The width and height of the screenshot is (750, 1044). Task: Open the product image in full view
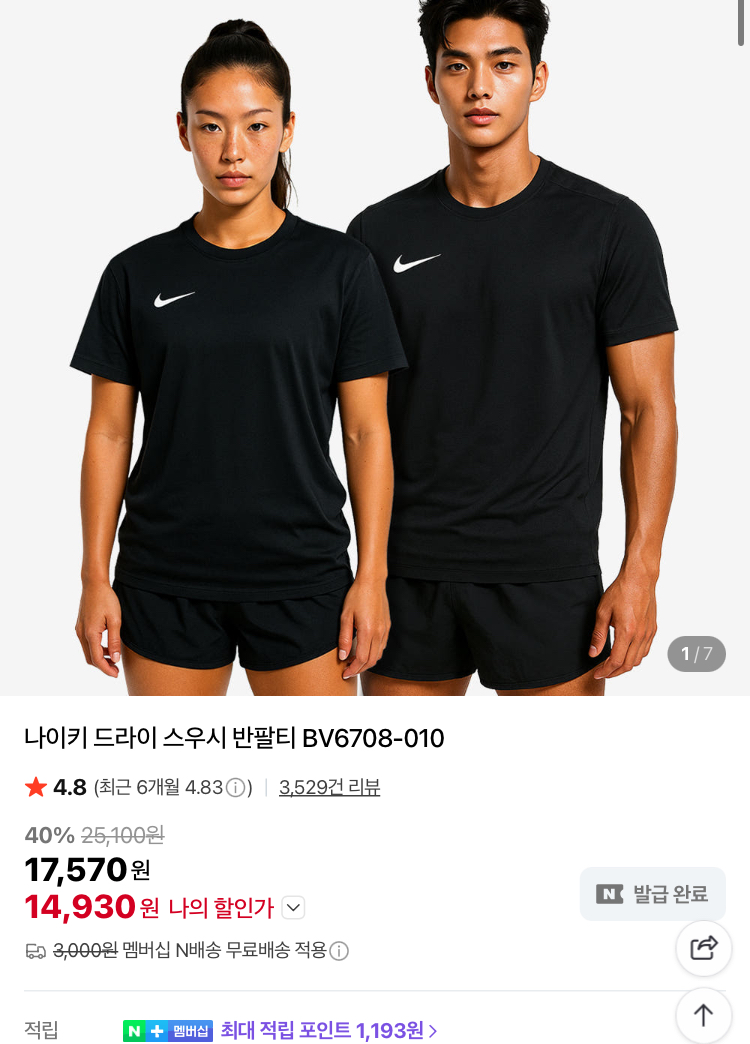[x=375, y=350]
